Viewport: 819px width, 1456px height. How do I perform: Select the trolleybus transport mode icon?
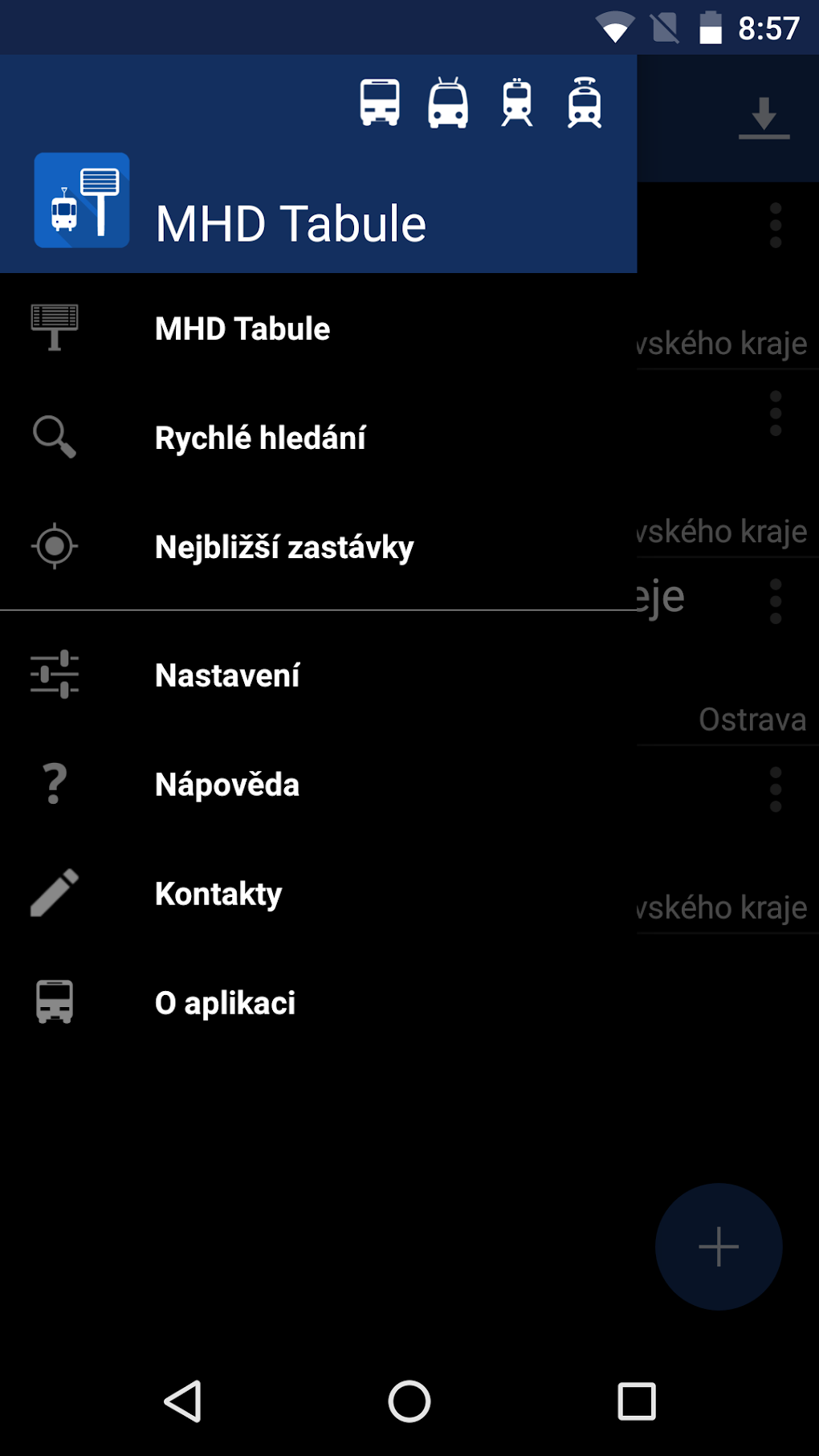click(x=449, y=103)
